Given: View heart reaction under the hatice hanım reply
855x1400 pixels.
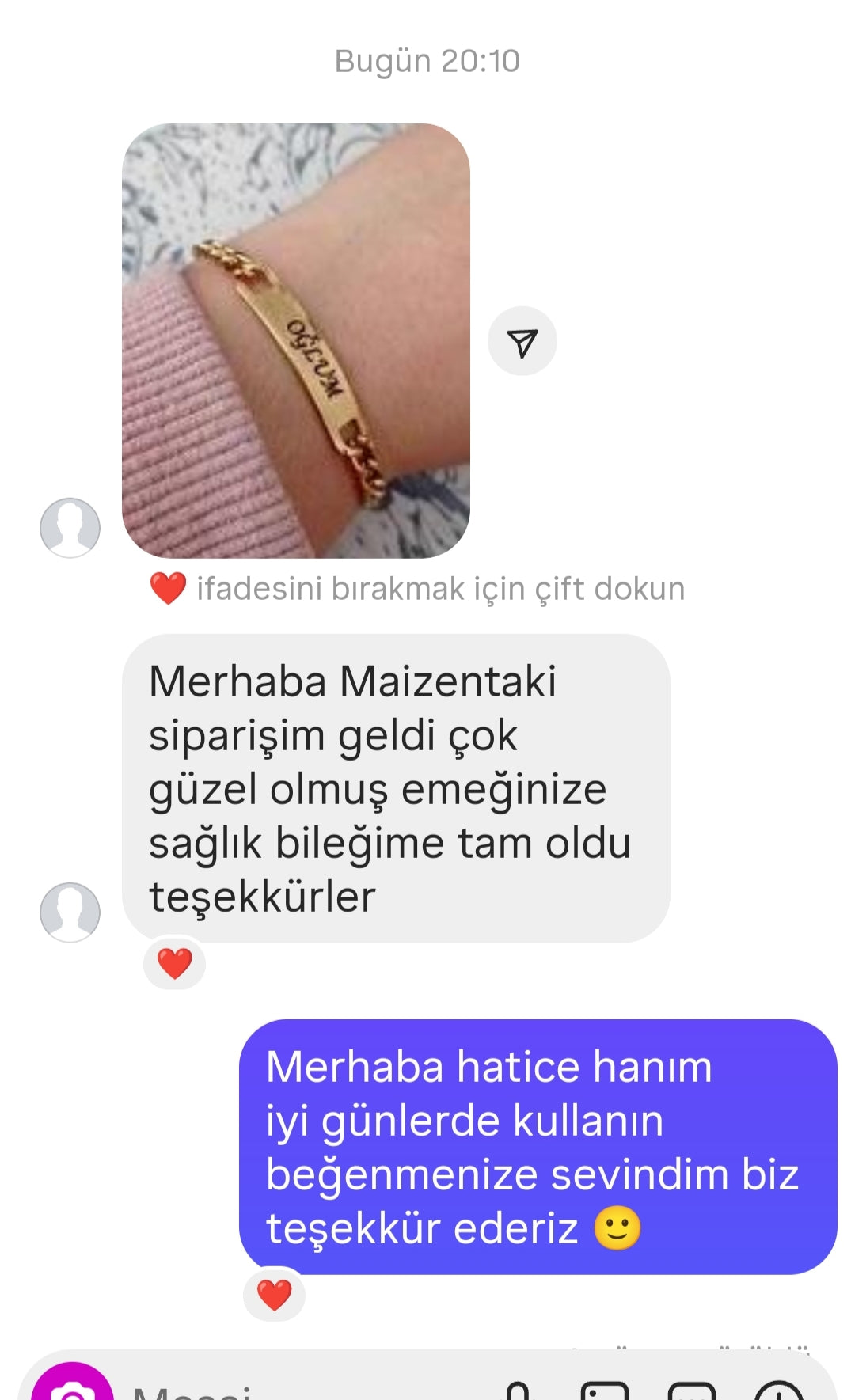Looking at the screenshot, I should pos(274,1295).
